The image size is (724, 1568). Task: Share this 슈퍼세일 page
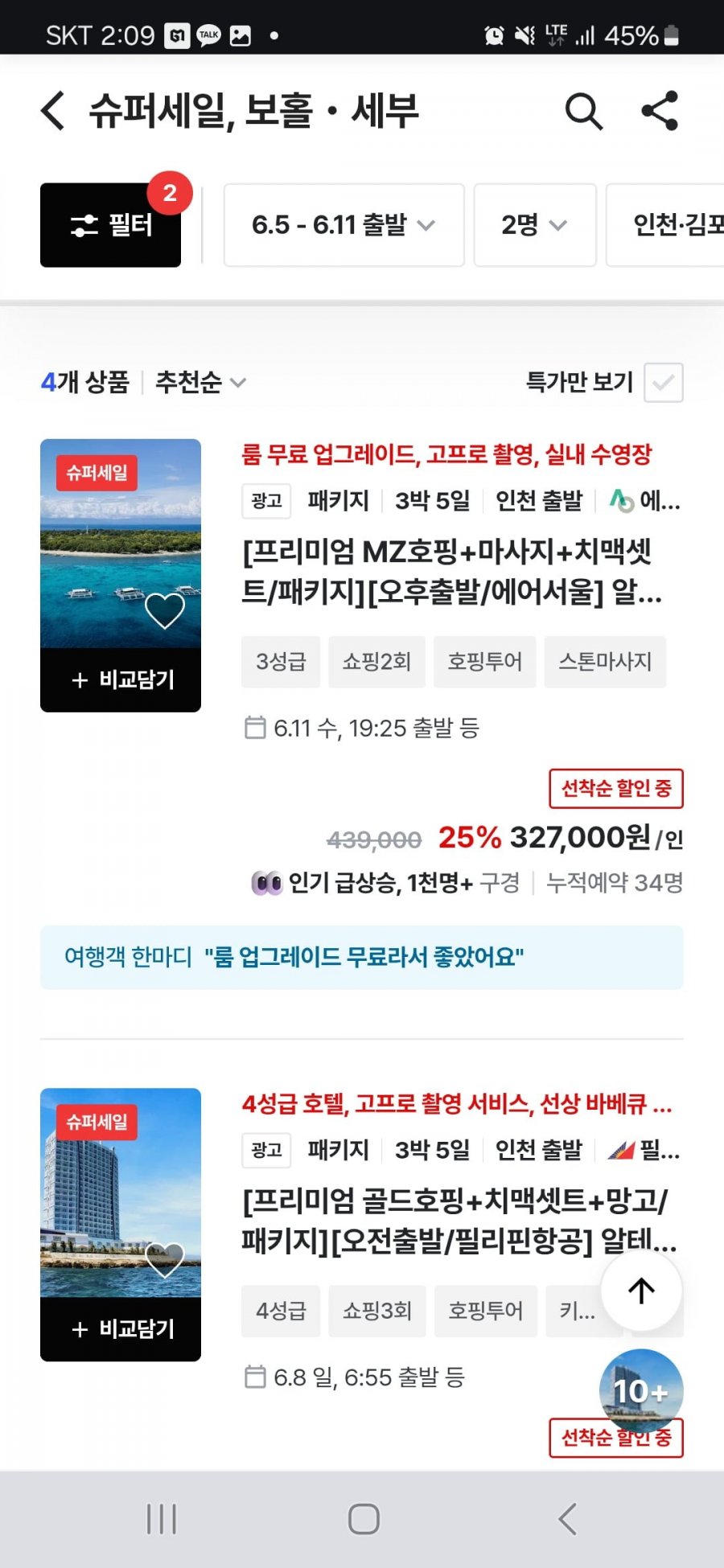660,111
